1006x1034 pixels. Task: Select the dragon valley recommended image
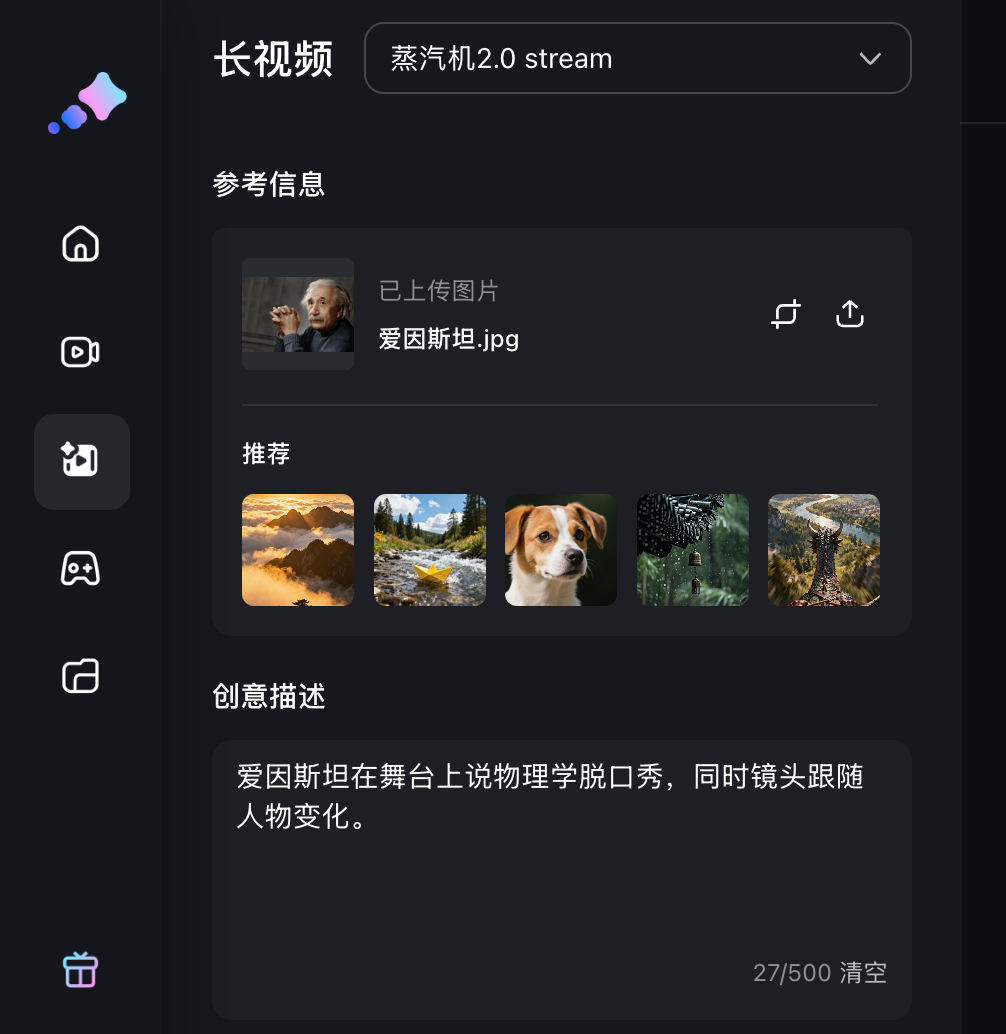[824, 550]
